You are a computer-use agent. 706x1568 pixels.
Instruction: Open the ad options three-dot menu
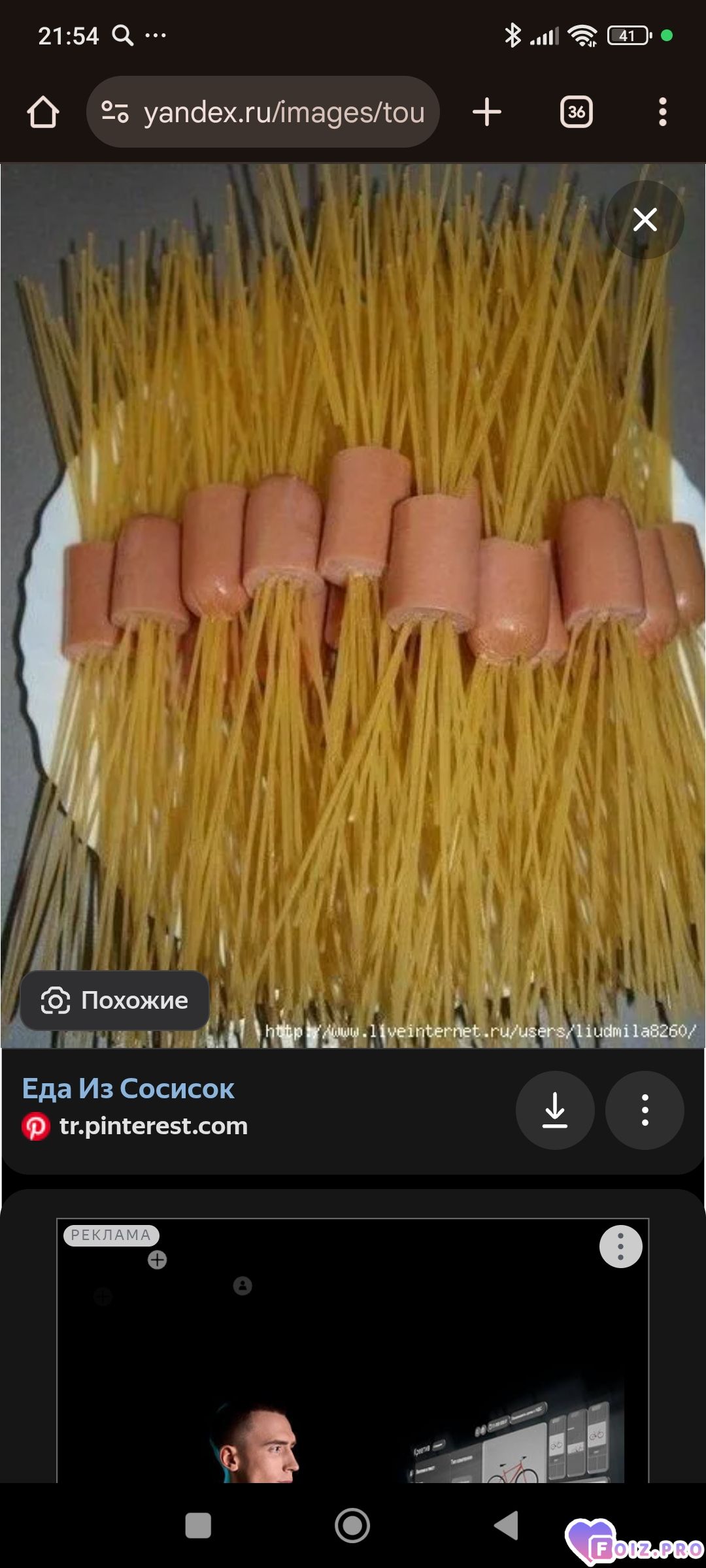(x=620, y=1247)
